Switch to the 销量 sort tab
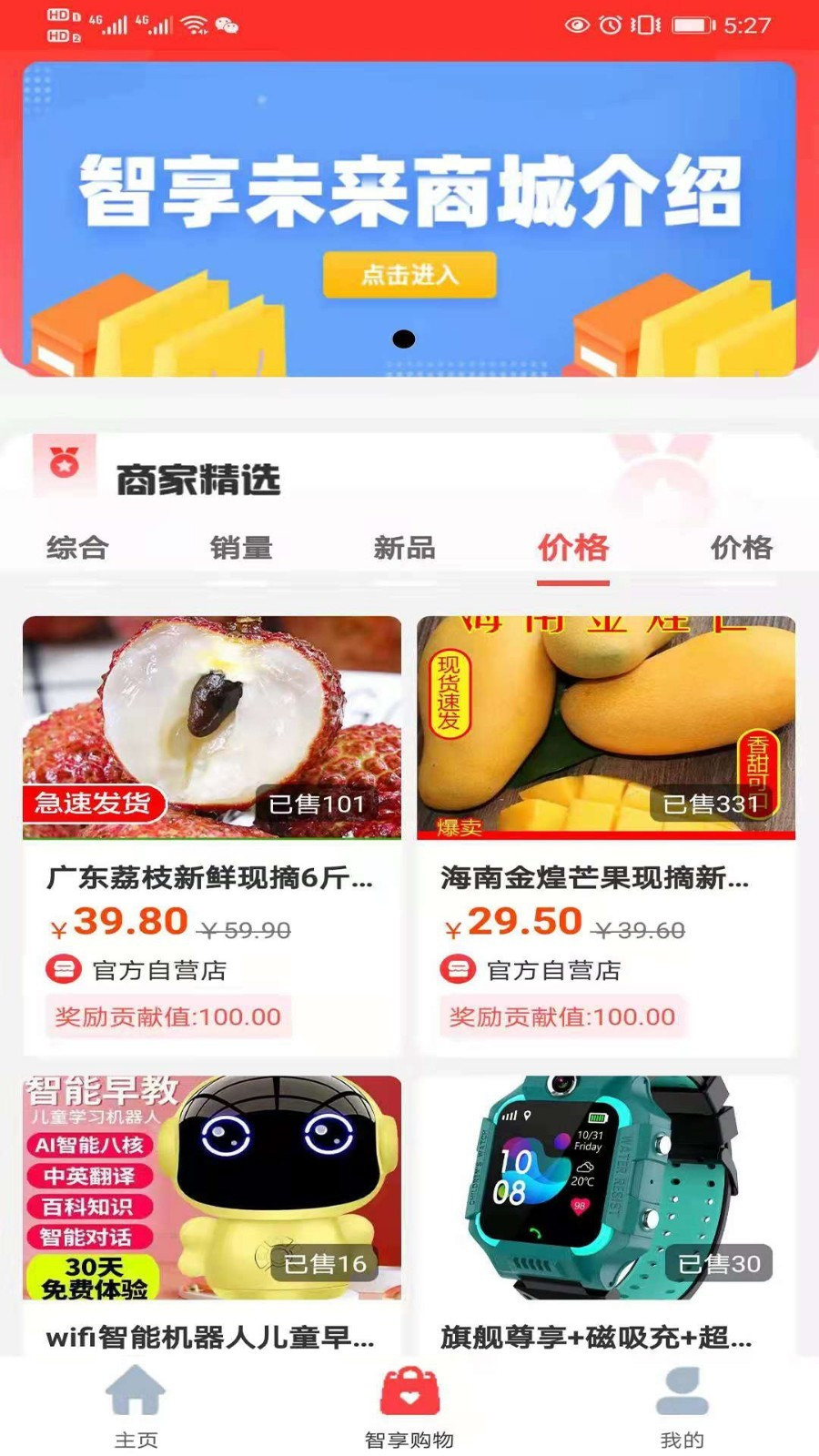The height and width of the screenshot is (1456, 819). 241,548
